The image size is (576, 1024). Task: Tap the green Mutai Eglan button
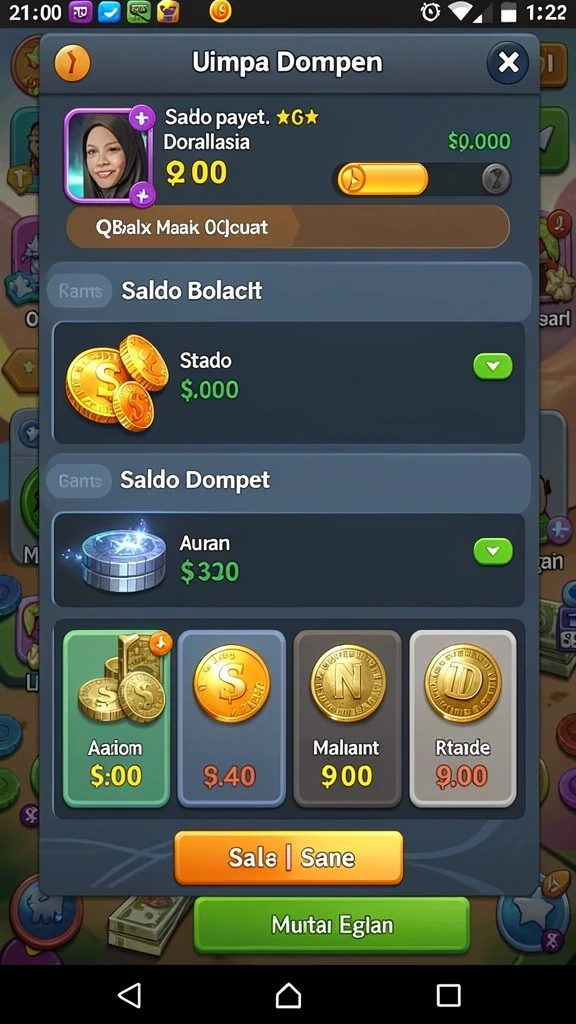pyautogui.click(x=332, y=925)
